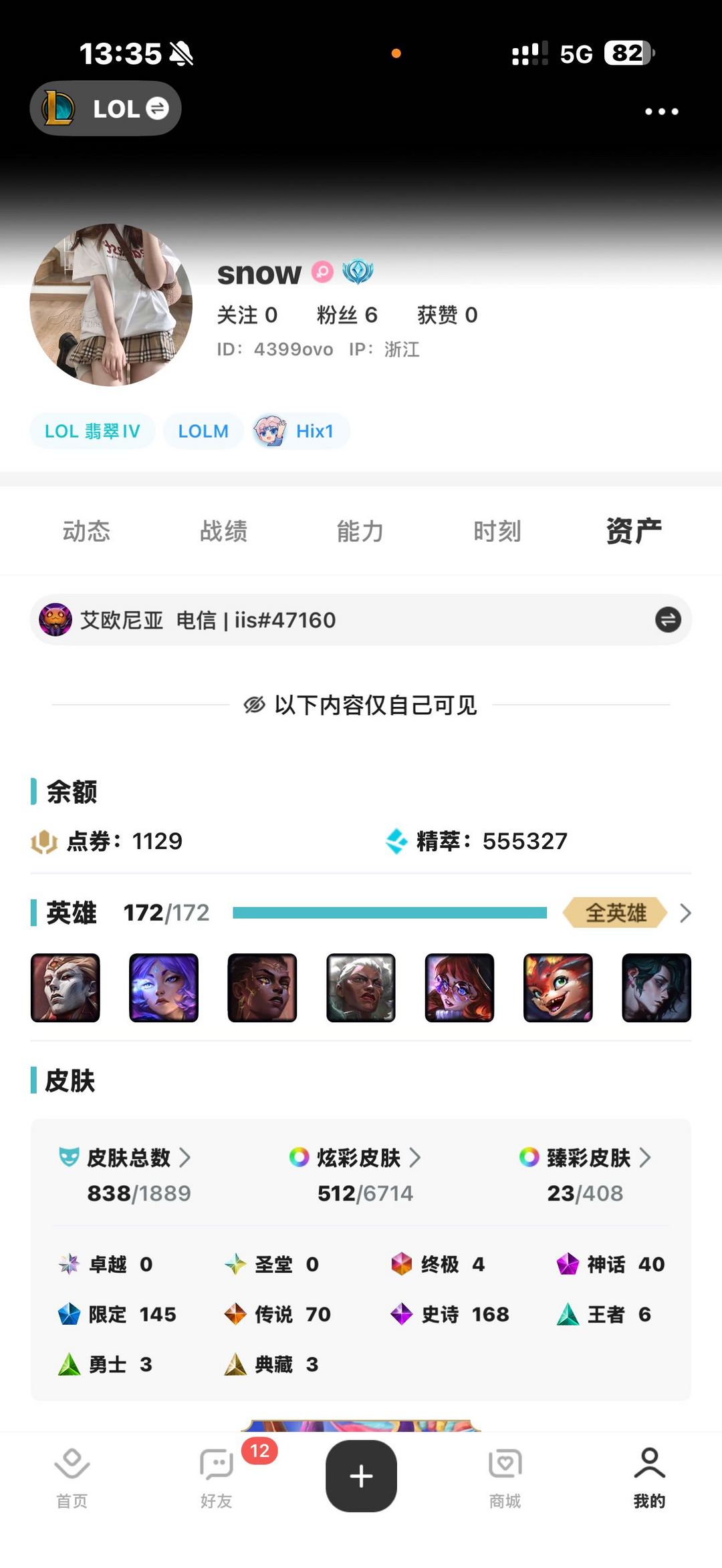Tap the LOL 翡翠IV rank chip

(92, 431)
